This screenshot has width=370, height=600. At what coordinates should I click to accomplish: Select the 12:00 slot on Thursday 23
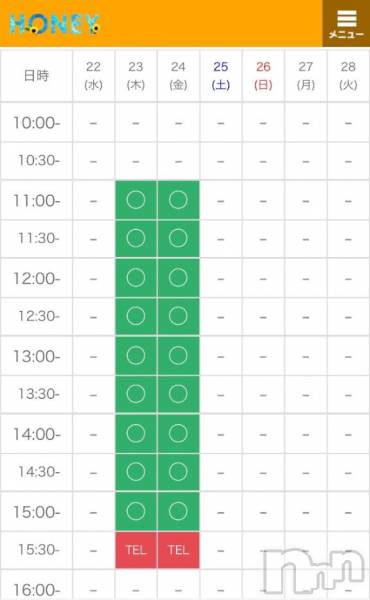tap(136, 278)
